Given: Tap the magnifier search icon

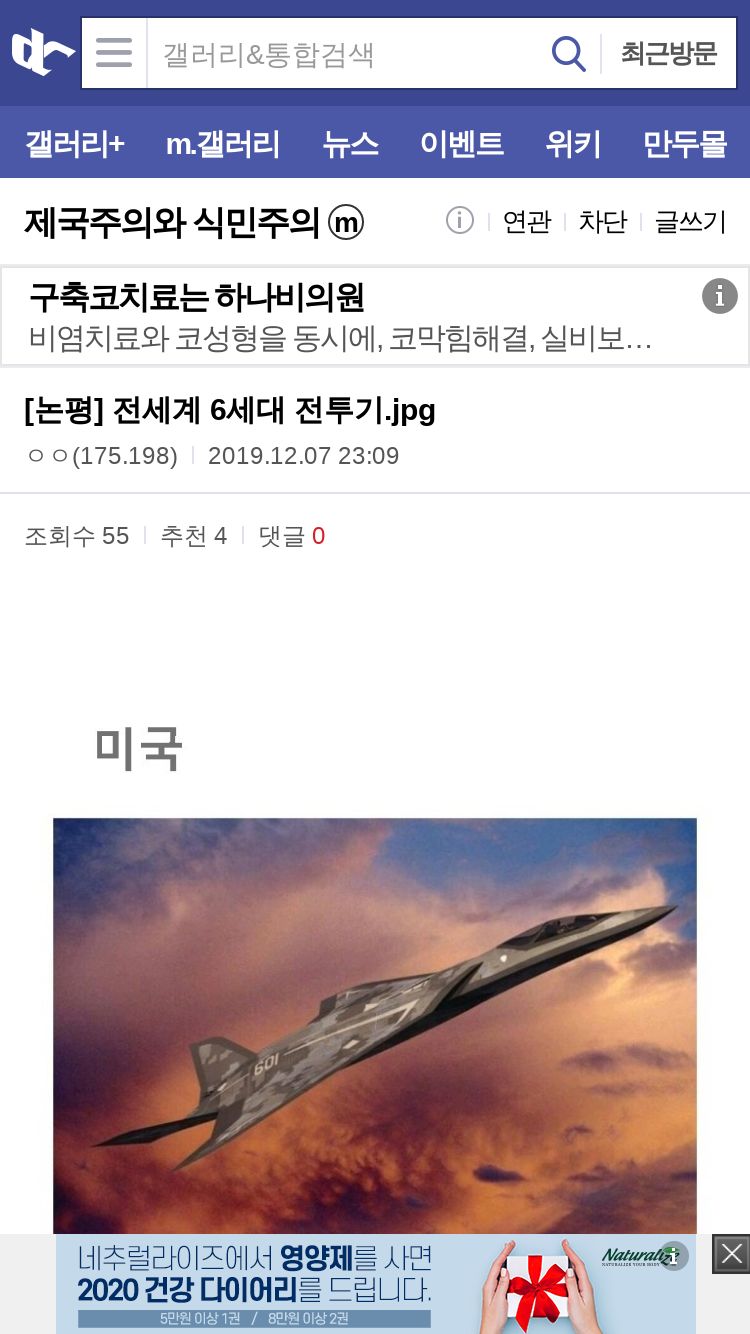Looking at the screenshot, I should pyautogui.click(x=569, y=53).
